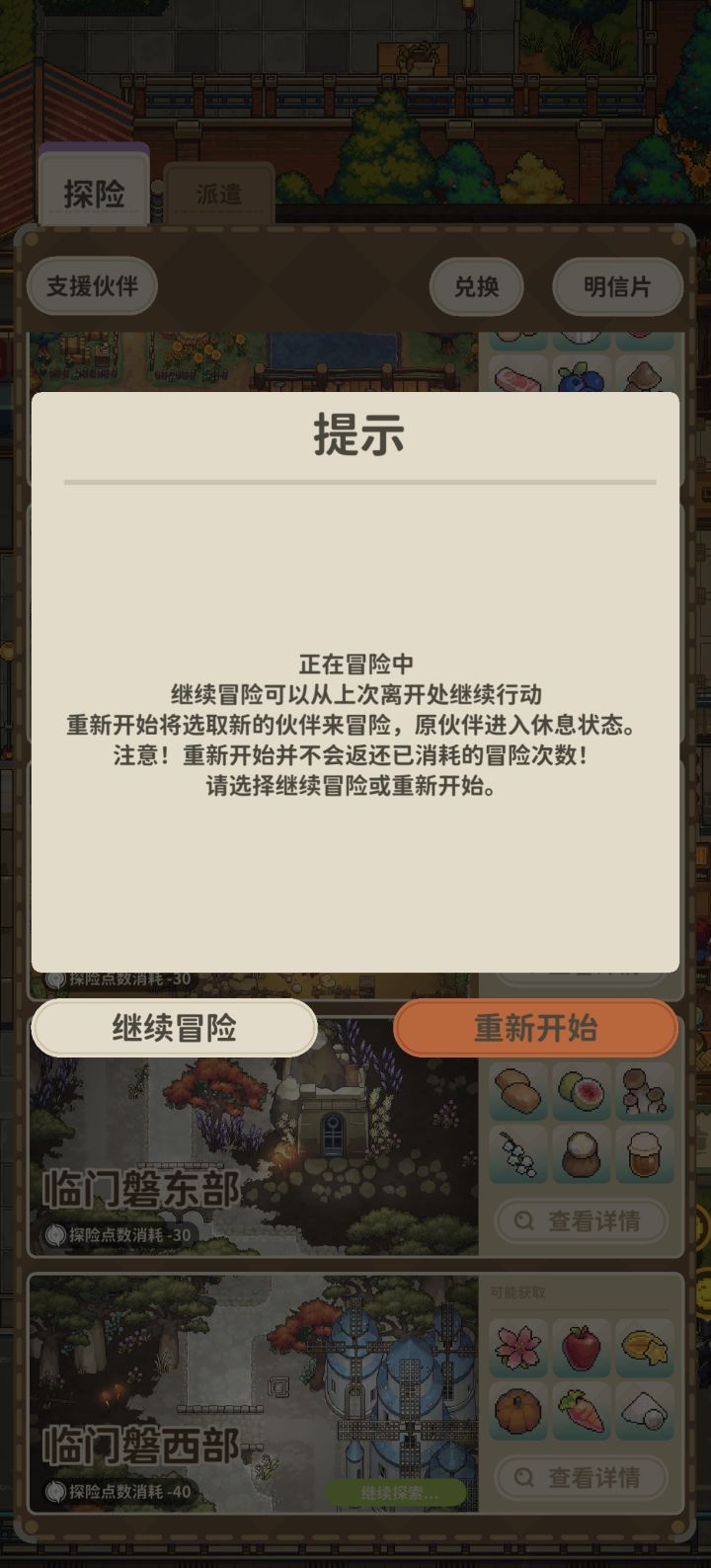Click the magnifier icon in 查看详情
Screen dimensions: 711x1568
[522, 1221]
